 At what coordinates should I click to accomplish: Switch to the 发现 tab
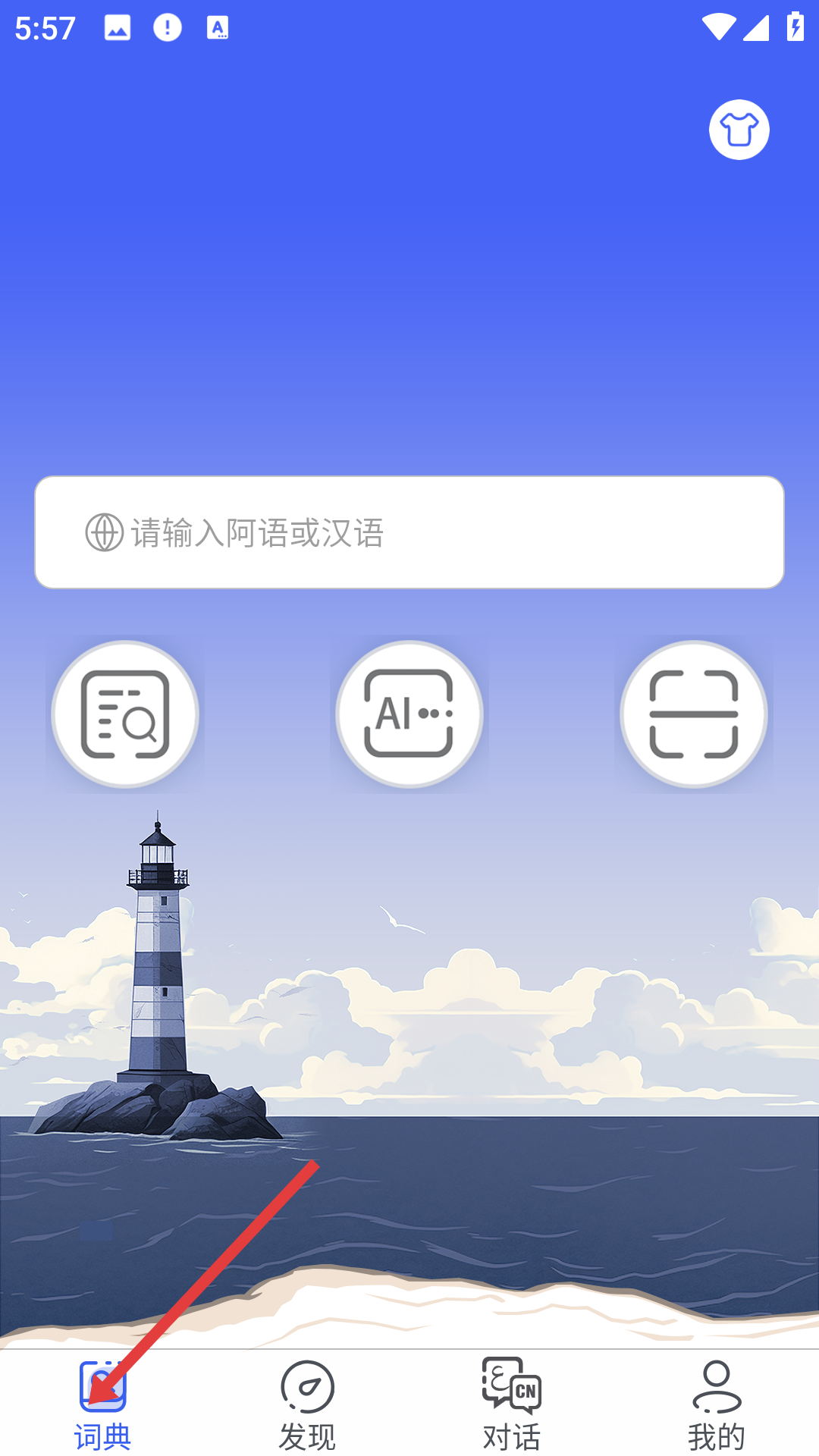(x=307, y=1404)
